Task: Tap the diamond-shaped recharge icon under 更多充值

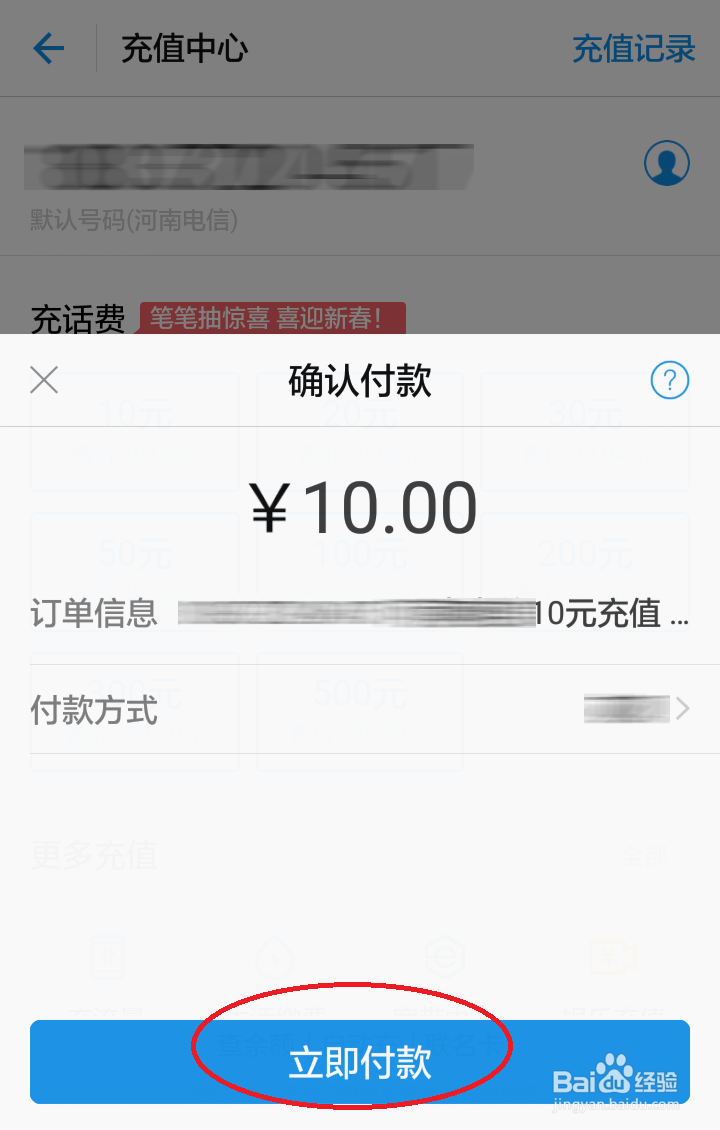Action: point(275,958)
